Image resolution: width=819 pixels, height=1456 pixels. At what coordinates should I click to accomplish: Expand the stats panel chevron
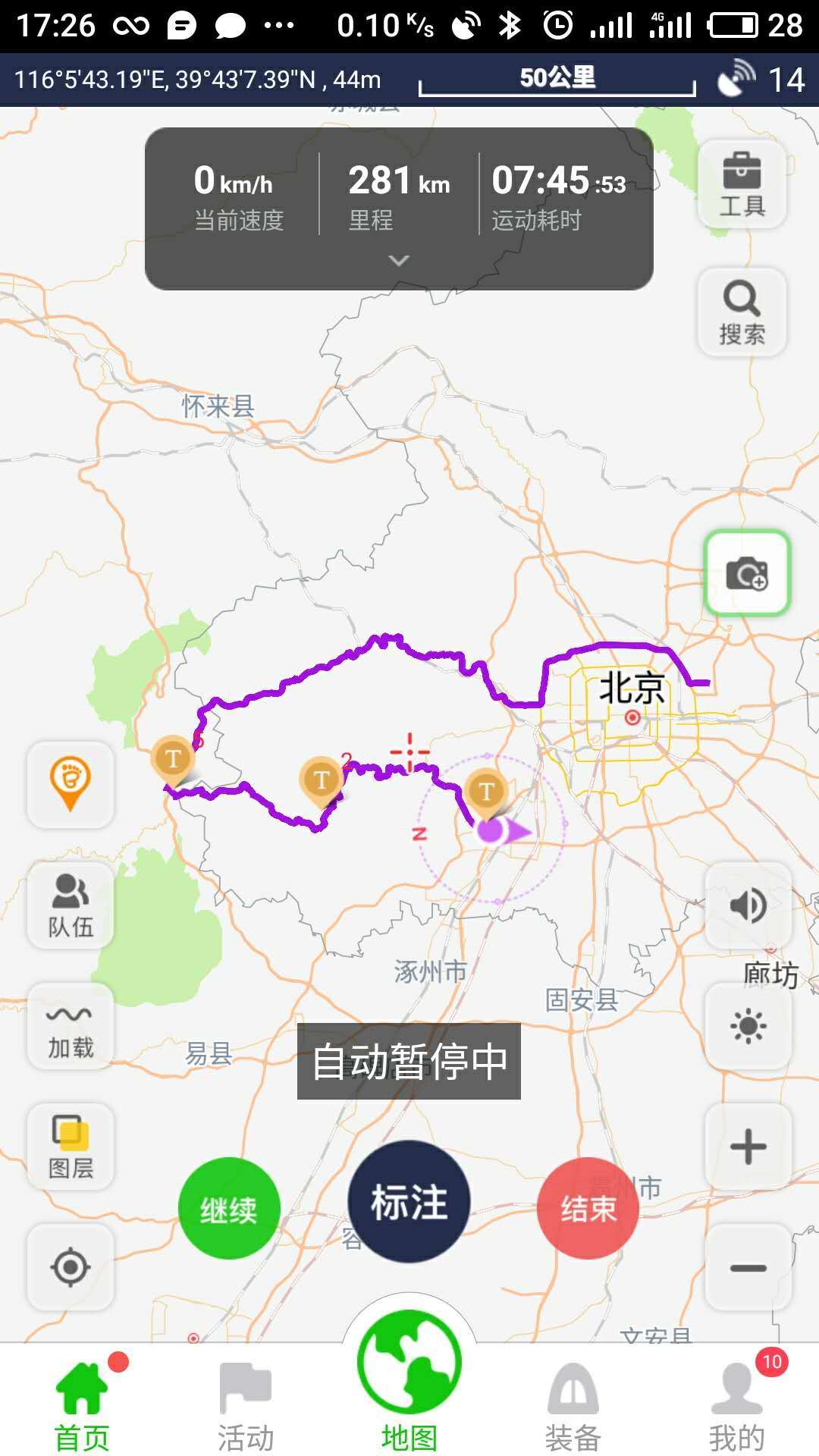click(x=399, y=260)
